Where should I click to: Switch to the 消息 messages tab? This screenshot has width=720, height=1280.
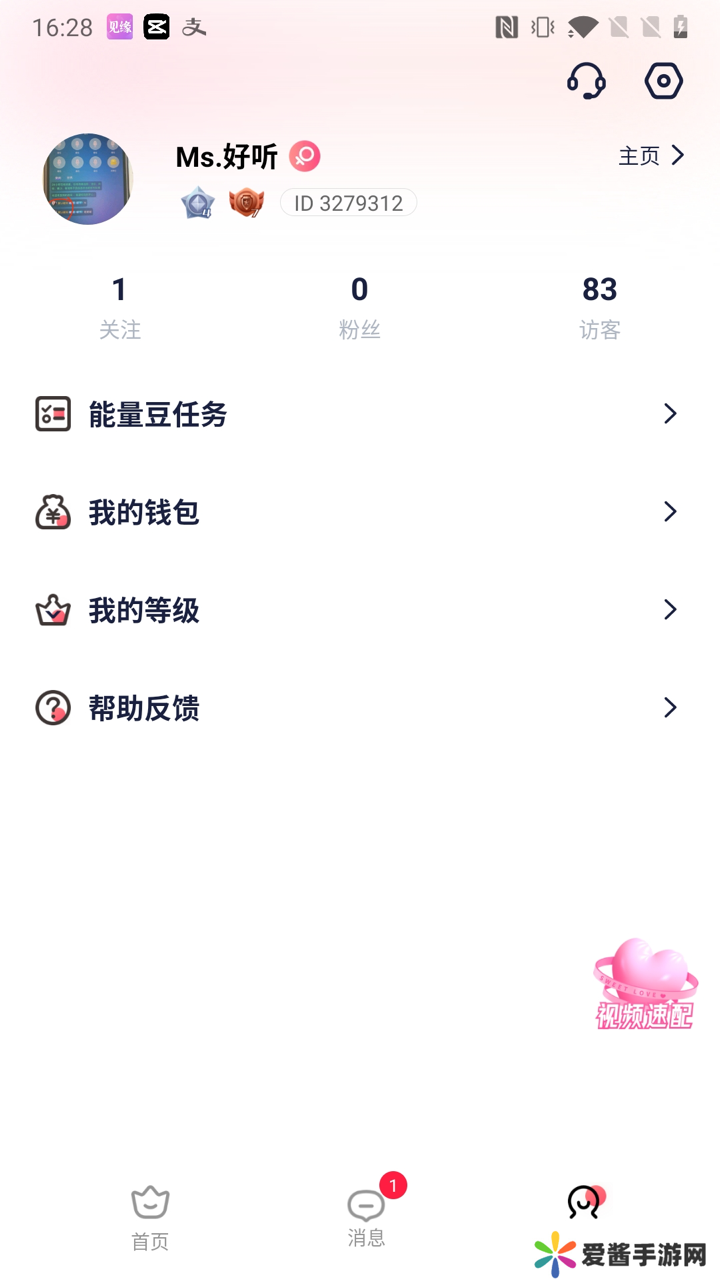coord(366,1216)
